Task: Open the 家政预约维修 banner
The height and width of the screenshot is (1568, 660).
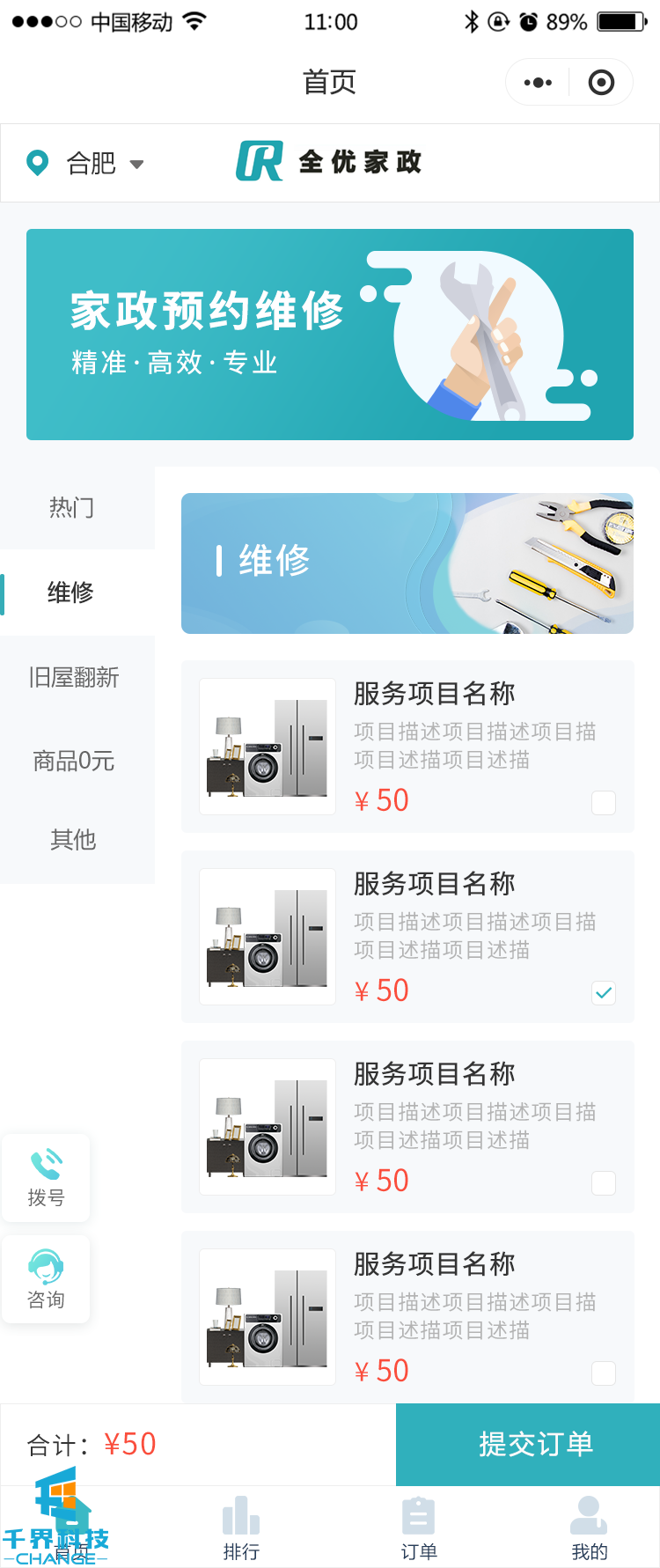Action: 330,335
